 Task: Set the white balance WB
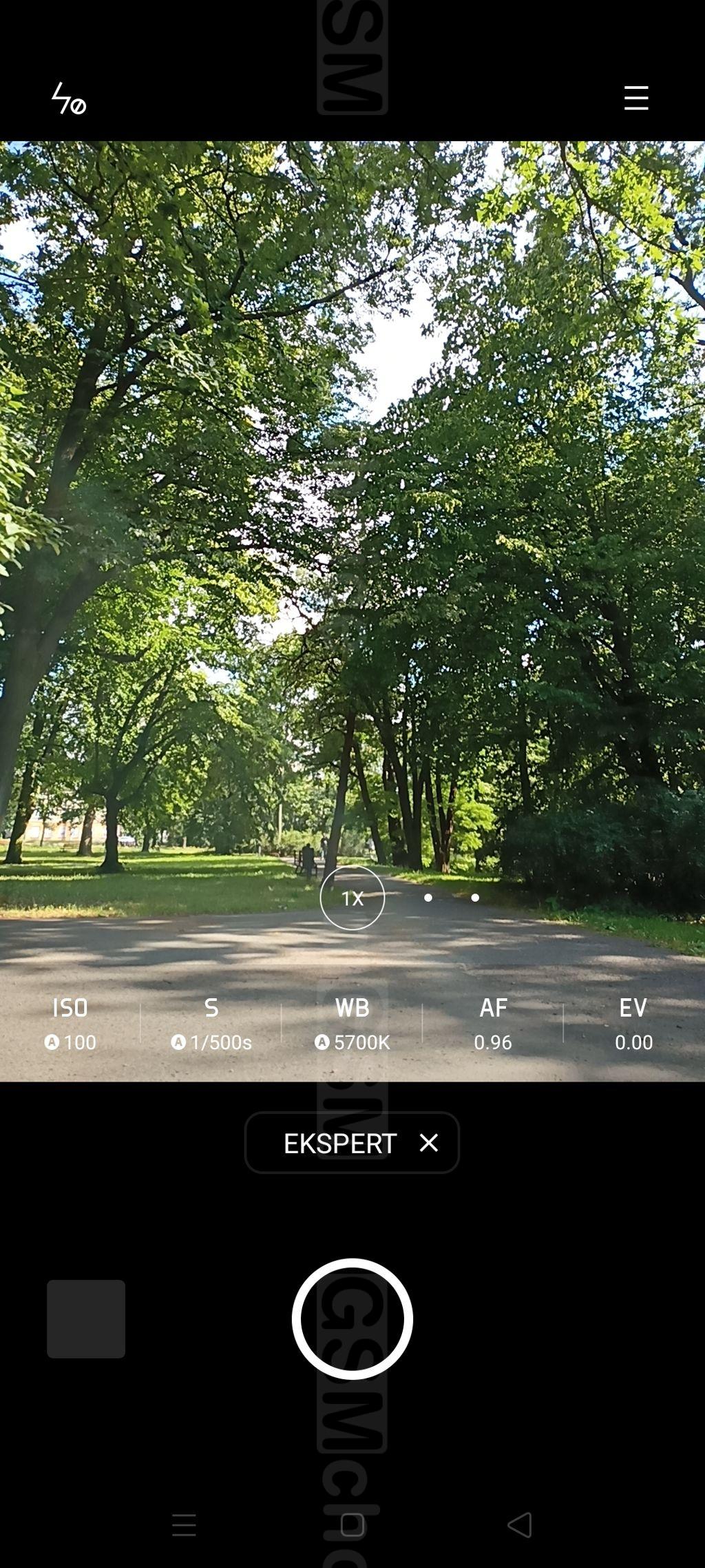(352, 1024)
